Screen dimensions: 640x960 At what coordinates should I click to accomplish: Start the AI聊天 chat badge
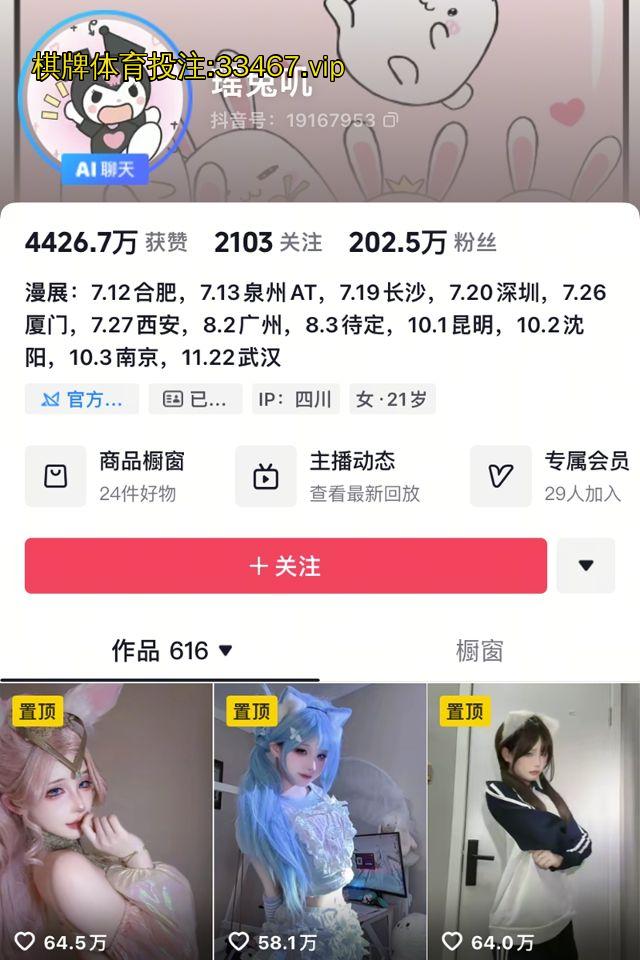105,169
